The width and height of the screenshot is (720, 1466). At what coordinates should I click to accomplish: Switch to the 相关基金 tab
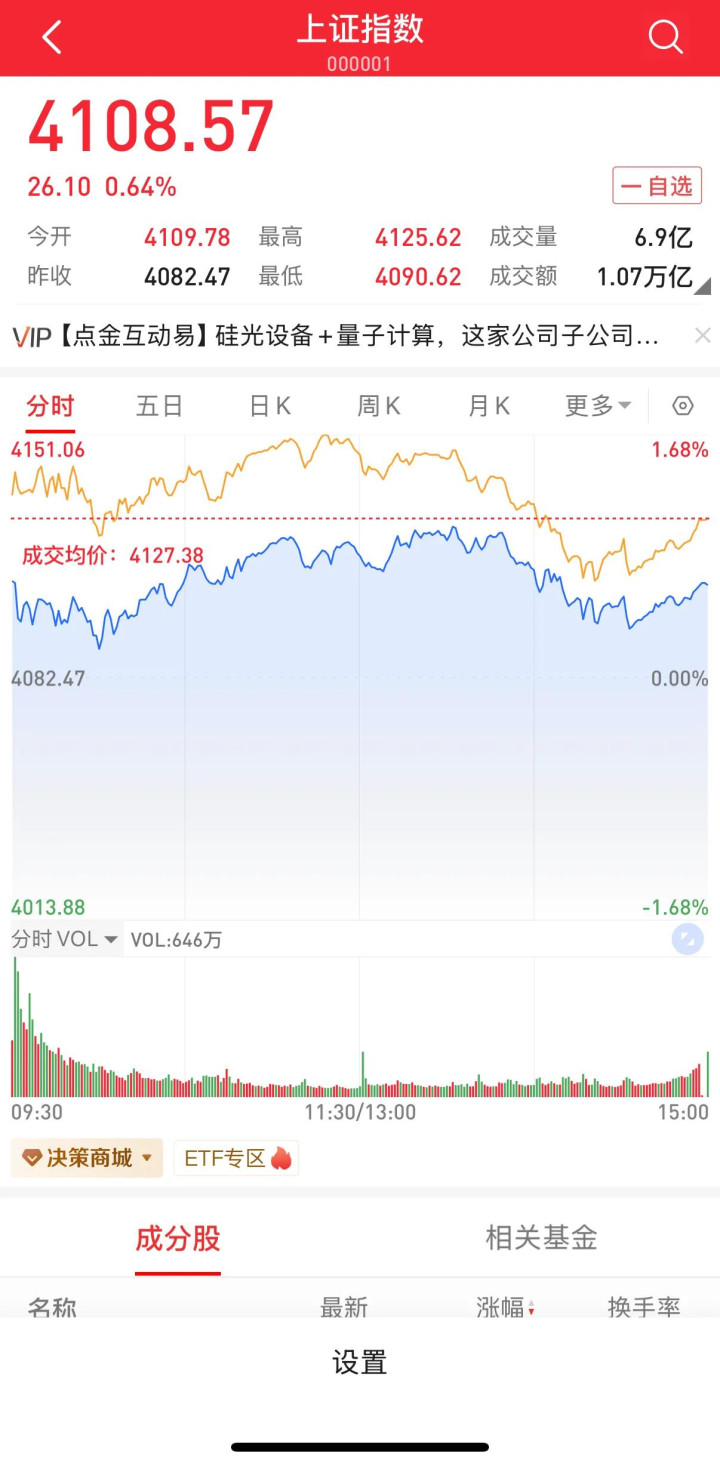click(541, 1239)
